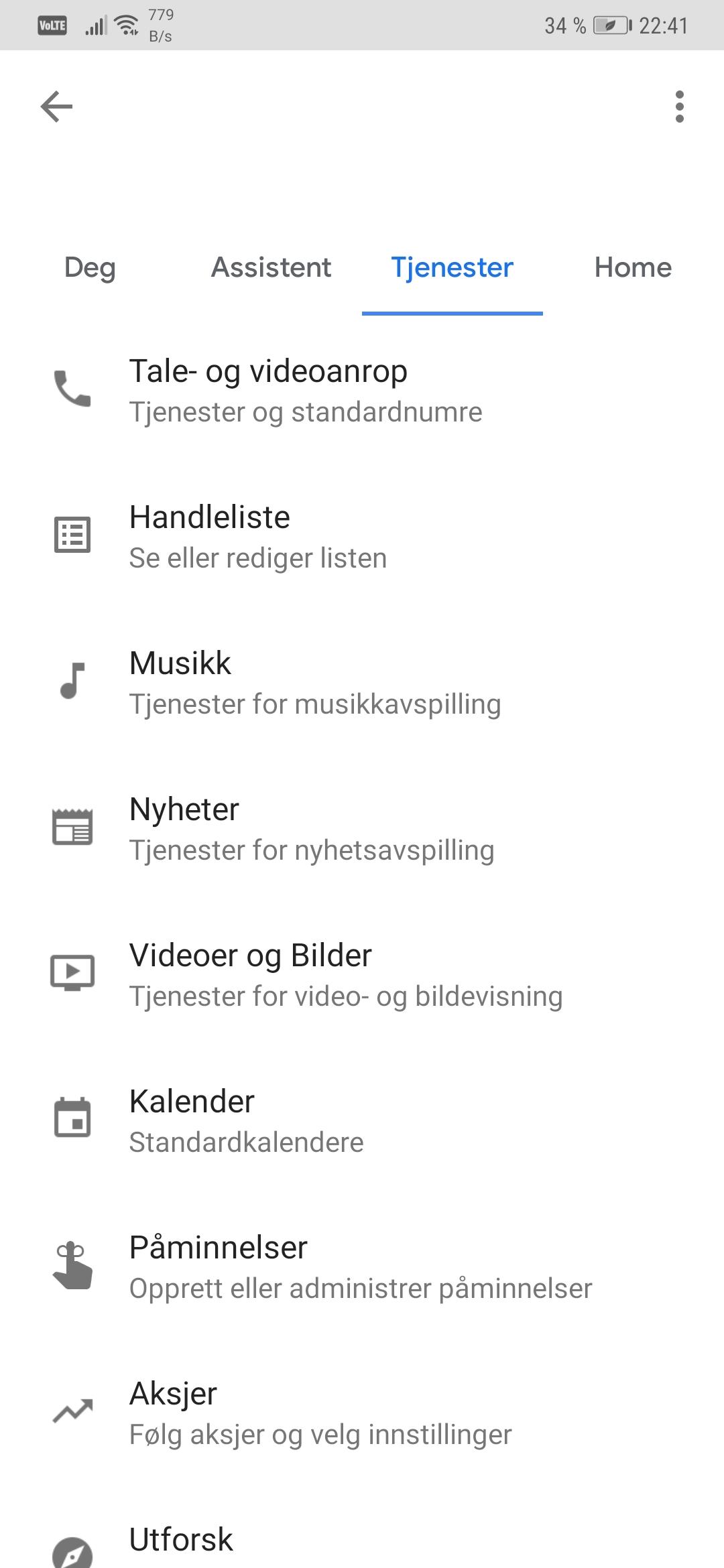Open Videoer og Bilder settings
This screenshot has width=724, height=1568.
pos(362,975)
